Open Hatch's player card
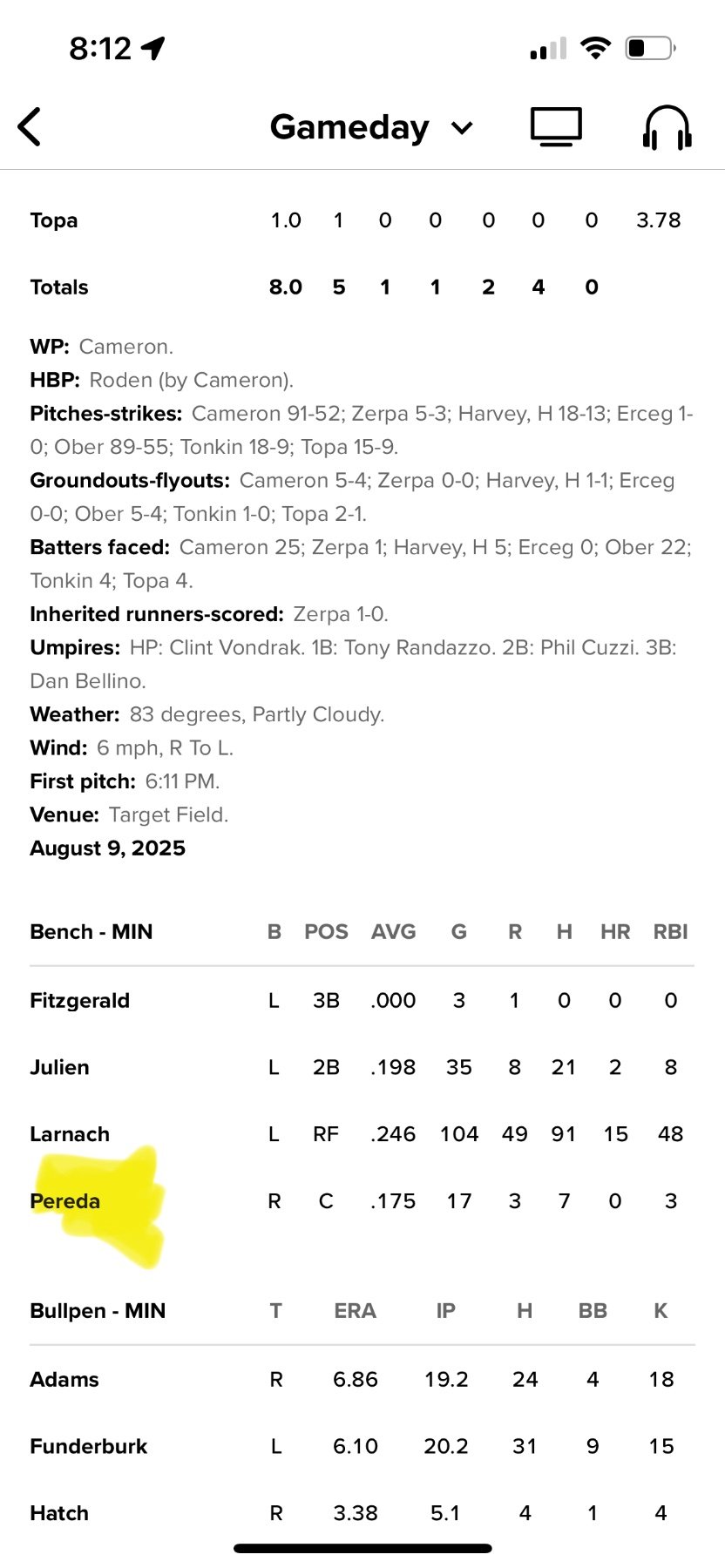The width and height of the screenshot is (725, 1568). [x=59, y=1513]
